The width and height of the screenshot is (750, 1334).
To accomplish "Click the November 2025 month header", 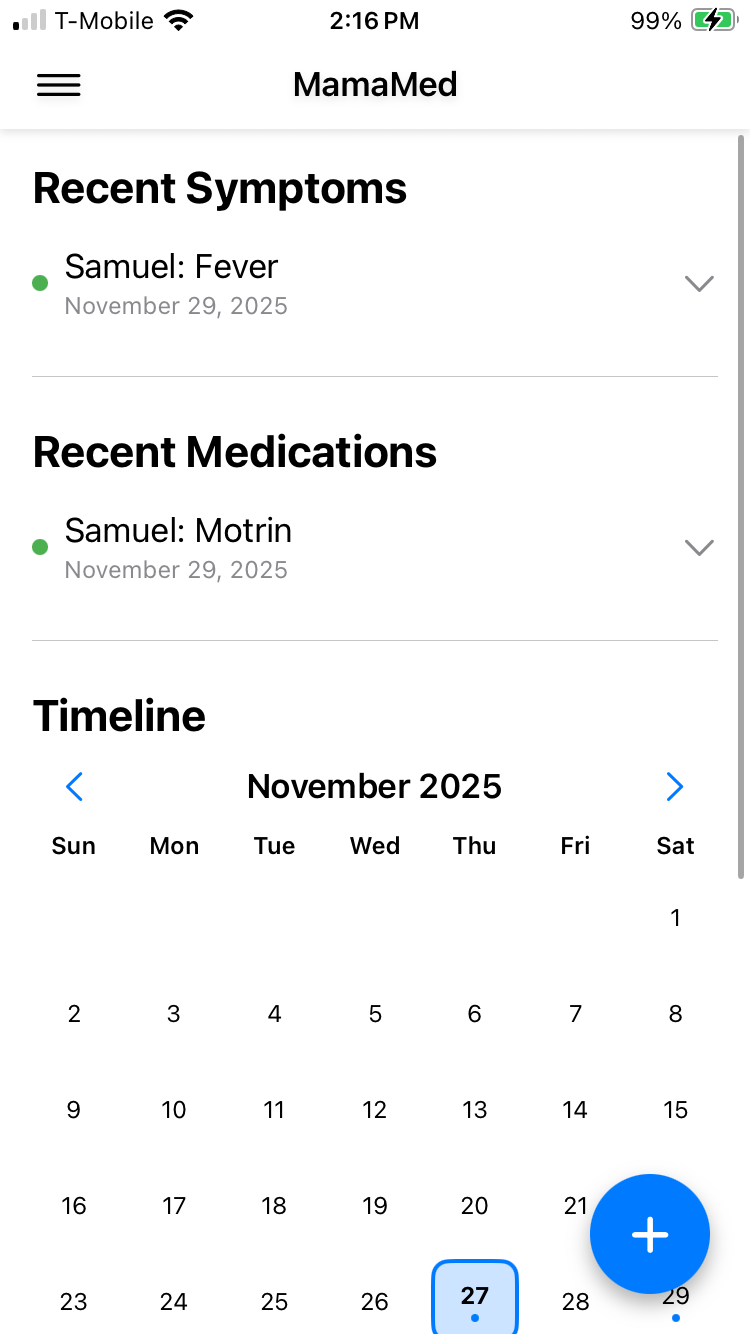I will pyautogui.click(x=374, y=786).
